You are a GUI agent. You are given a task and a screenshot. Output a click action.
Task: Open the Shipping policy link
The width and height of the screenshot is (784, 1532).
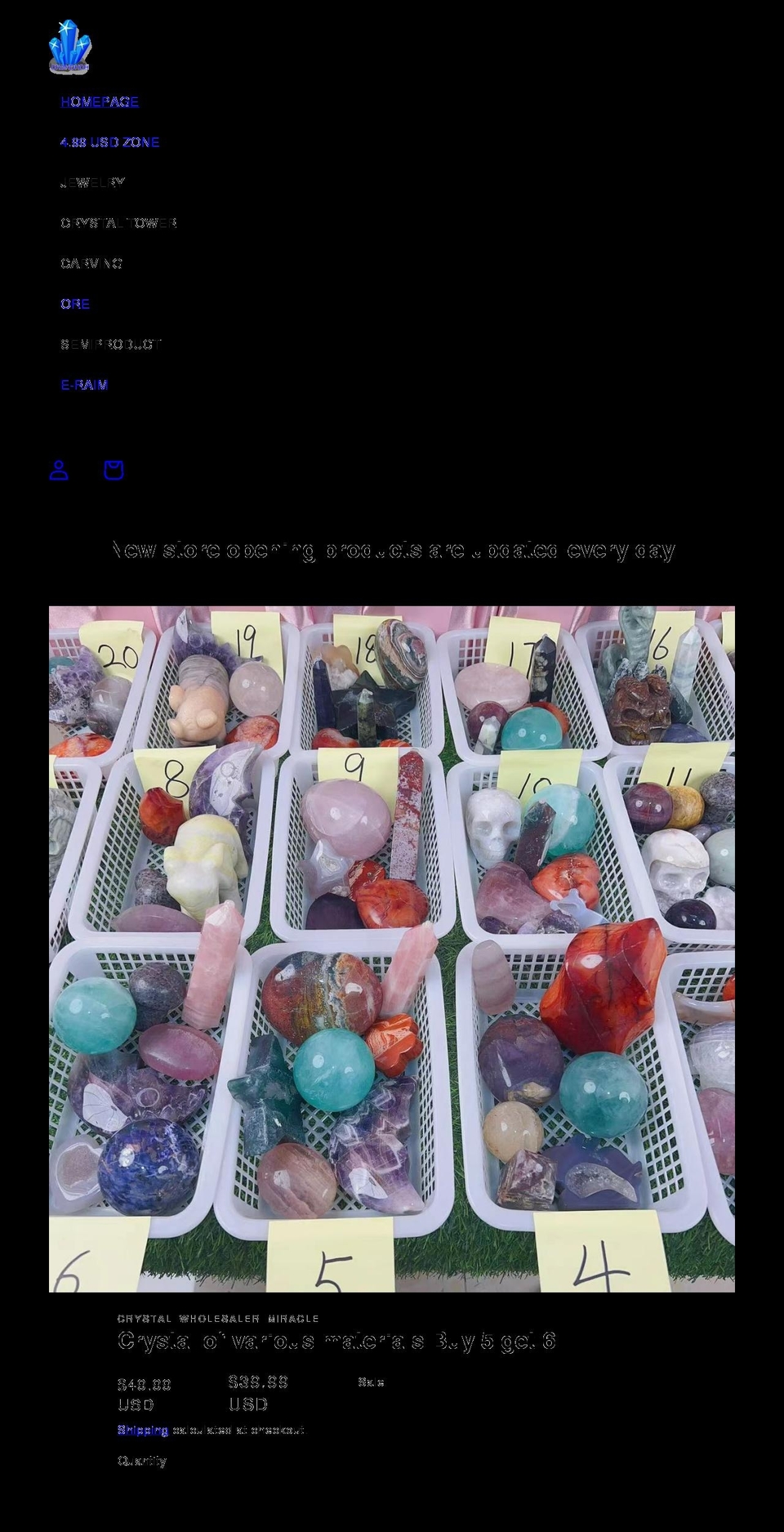(x=143, y=1430)
